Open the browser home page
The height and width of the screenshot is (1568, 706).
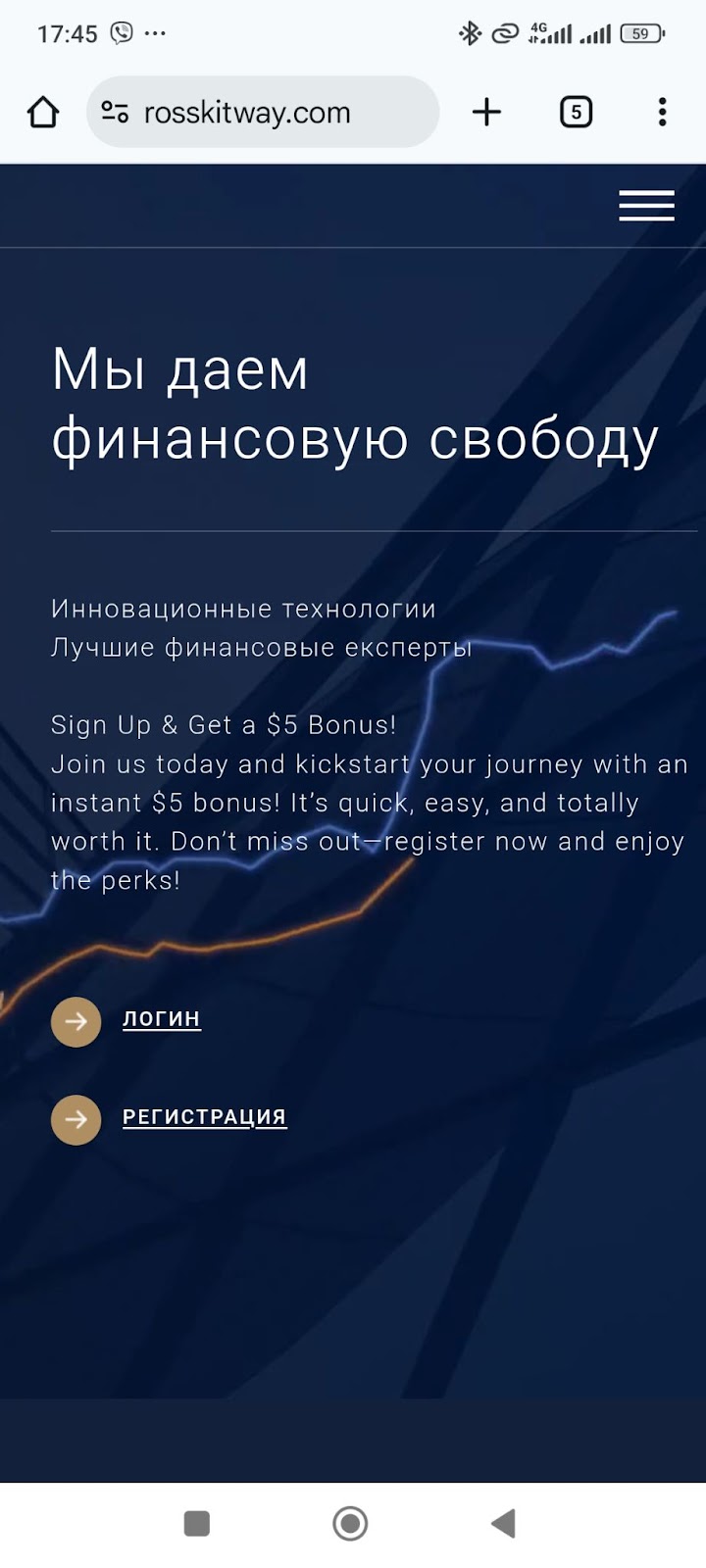43,113
